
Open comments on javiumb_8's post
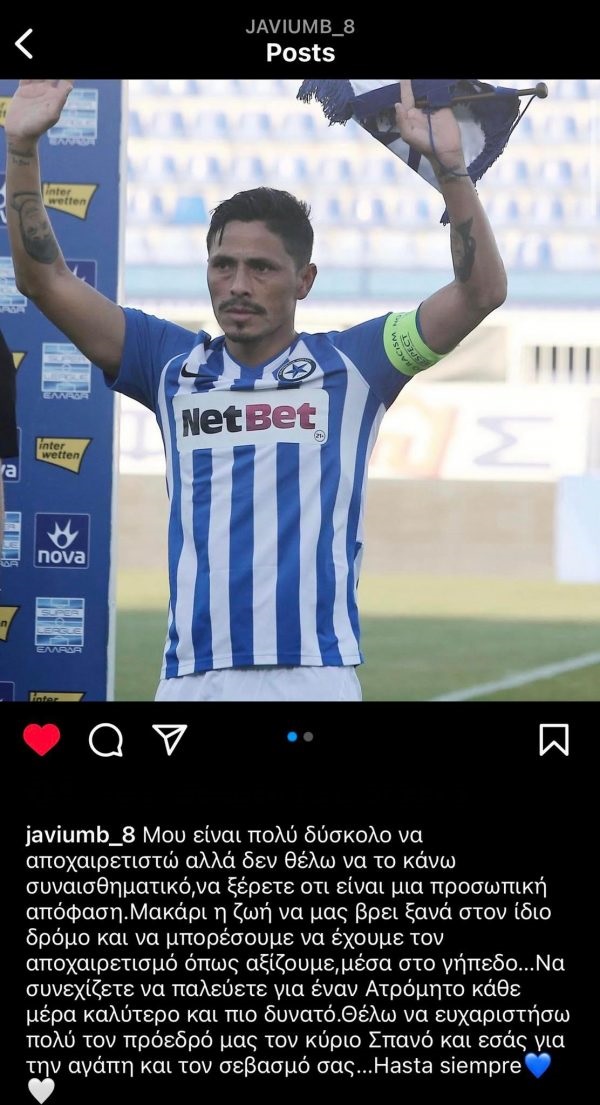coord(106,739)
